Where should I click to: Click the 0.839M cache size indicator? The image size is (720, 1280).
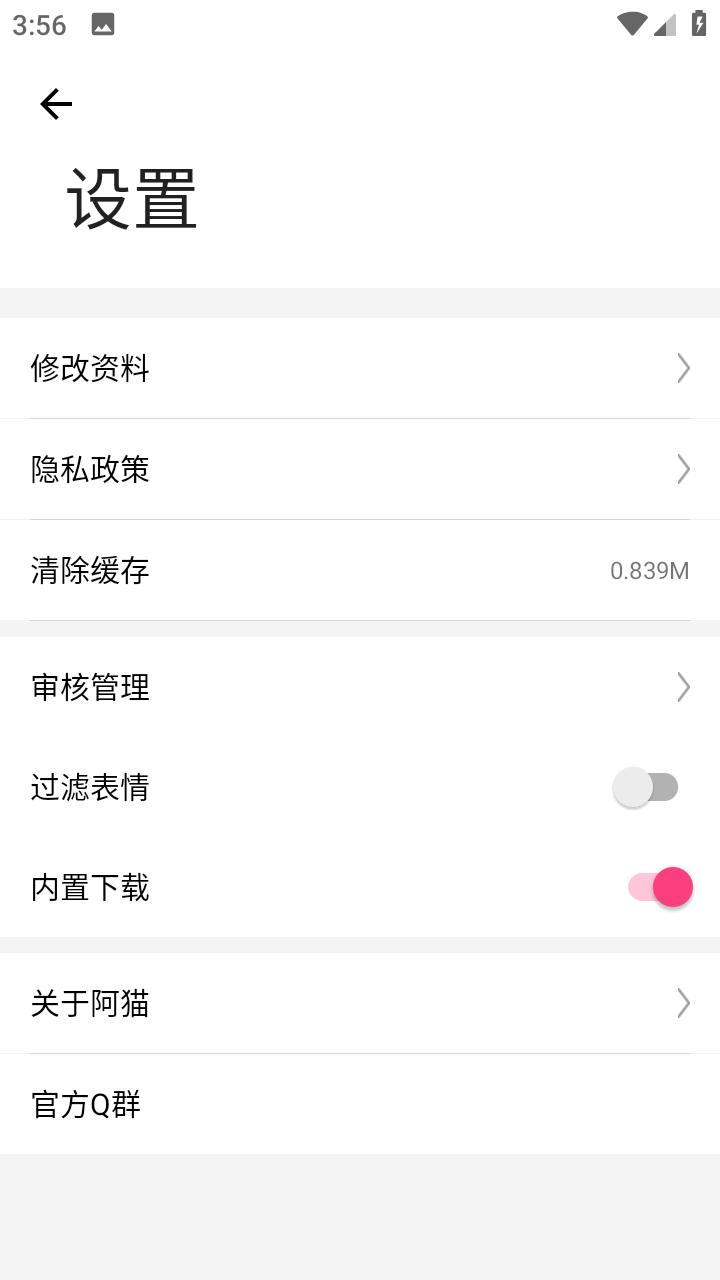(x=650, y=570)
